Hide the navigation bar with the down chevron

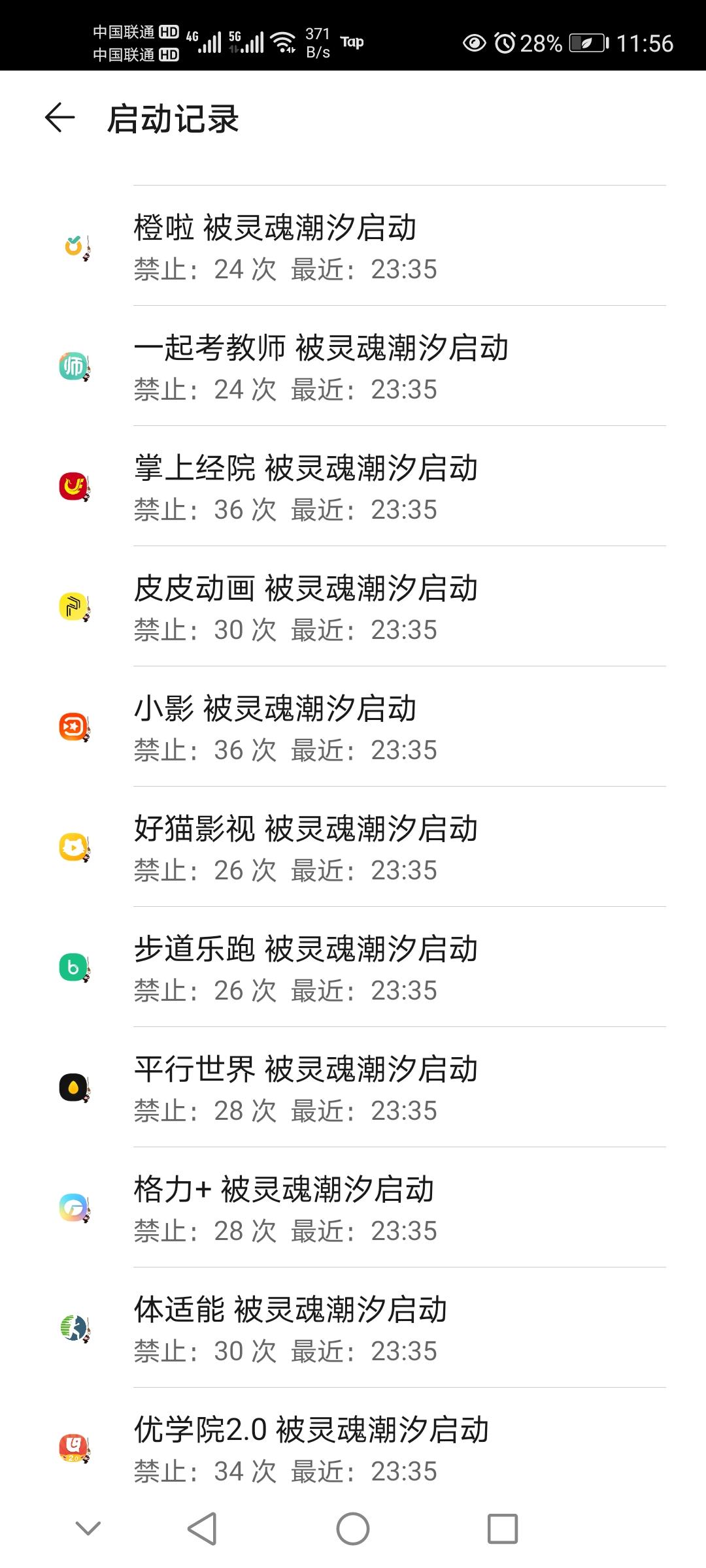click(x=88, y=1528)
